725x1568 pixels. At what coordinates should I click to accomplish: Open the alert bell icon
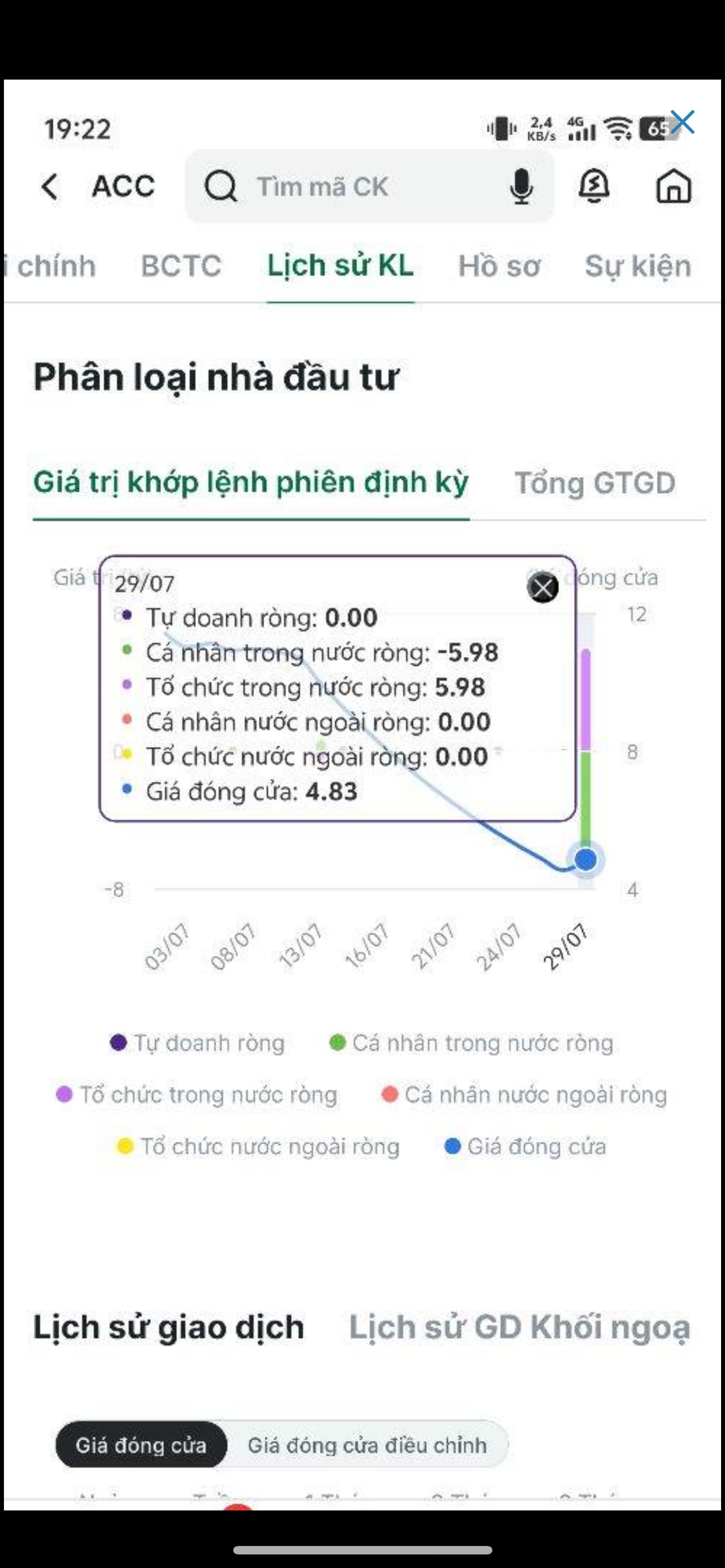(x=593, y=186)
